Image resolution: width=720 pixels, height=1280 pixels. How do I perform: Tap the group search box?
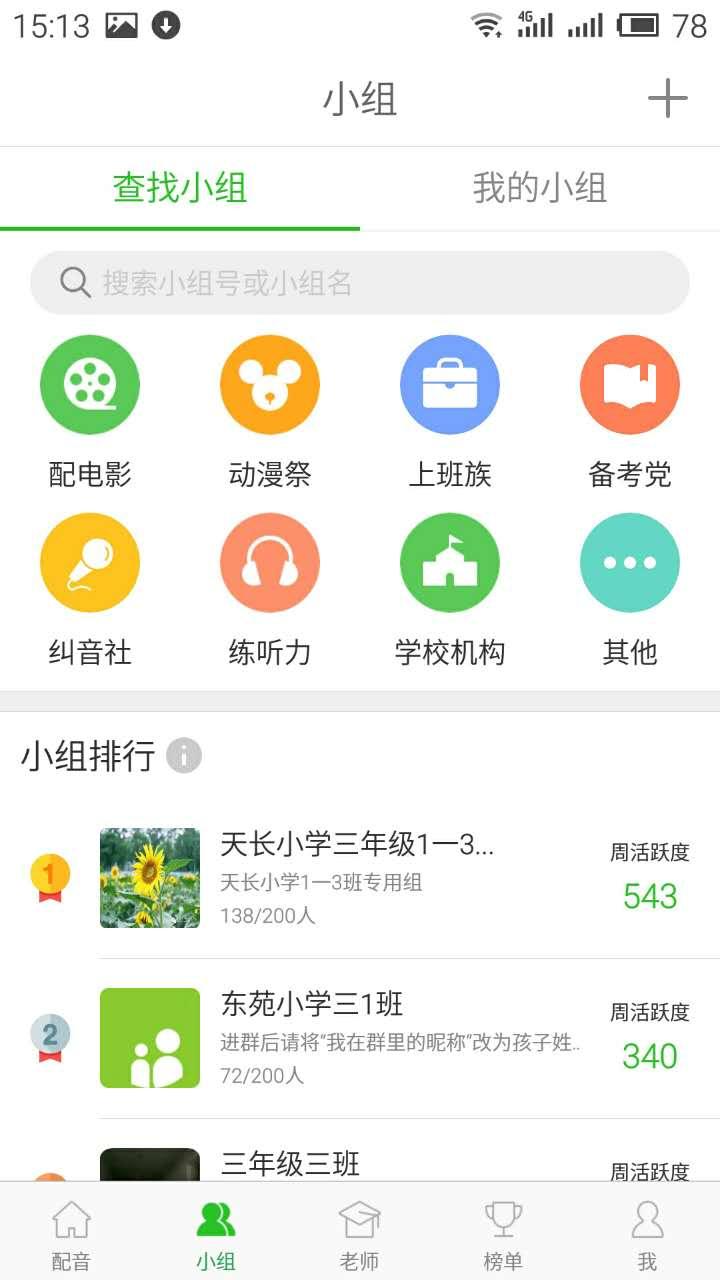tap(360, 283)
